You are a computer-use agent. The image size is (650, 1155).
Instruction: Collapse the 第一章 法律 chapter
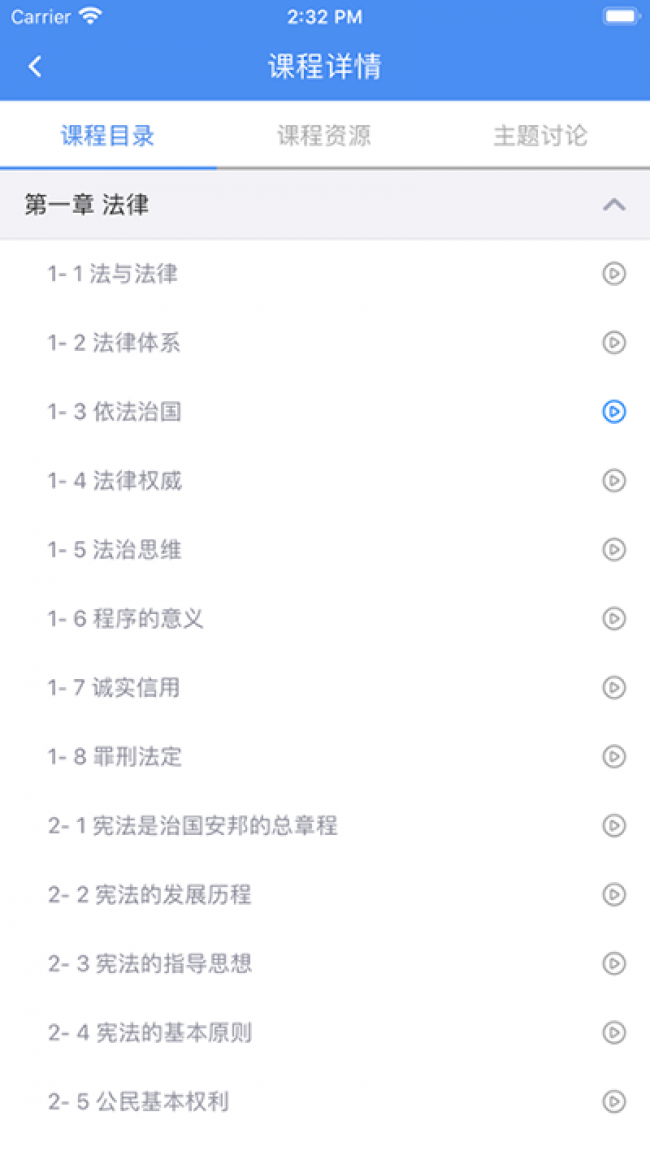coord(614,205)
